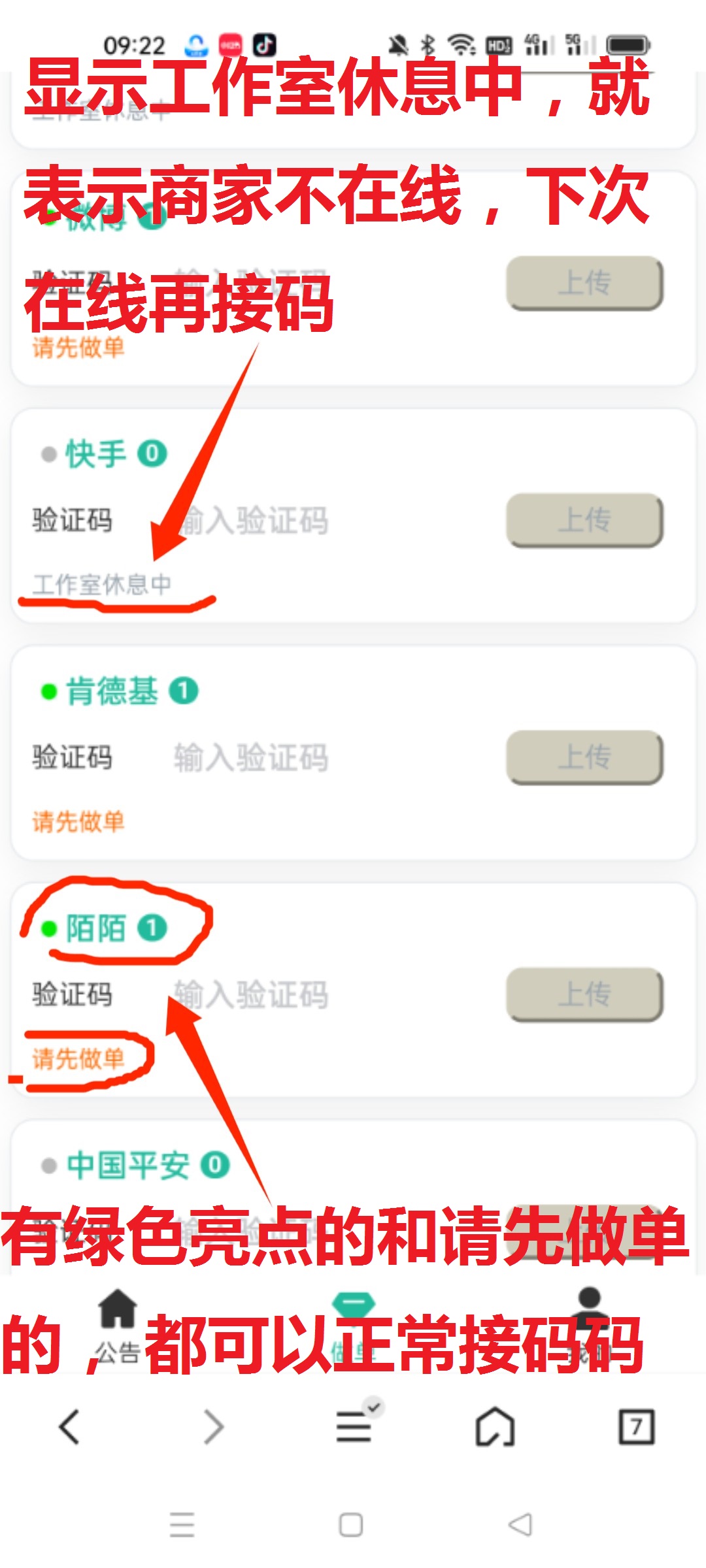This screenshot has height=1568, width=706.
Task: Tap the system home button
Action: pyautogui.click(x=351, y=1526)
